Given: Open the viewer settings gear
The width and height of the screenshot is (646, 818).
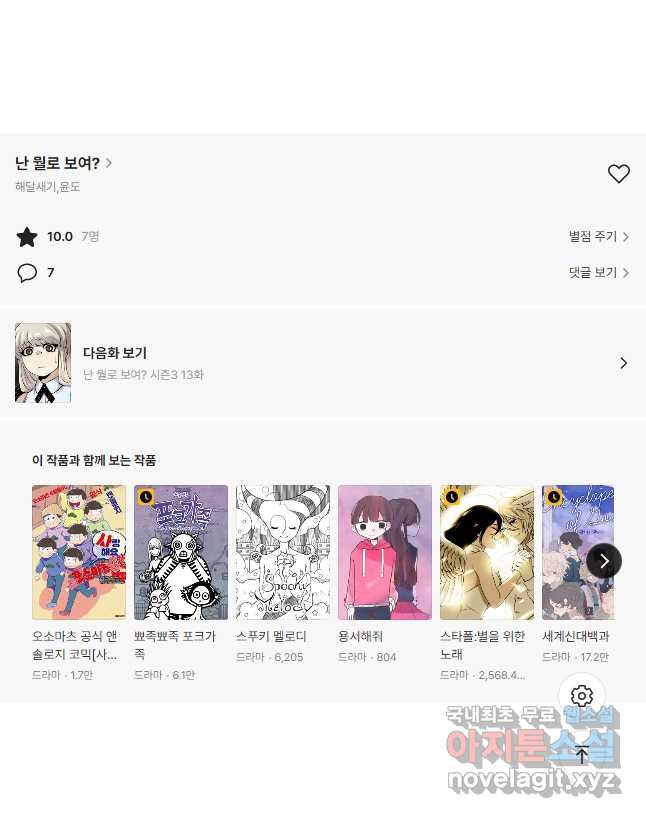Looking at the screenshot, I should point(582,696).
